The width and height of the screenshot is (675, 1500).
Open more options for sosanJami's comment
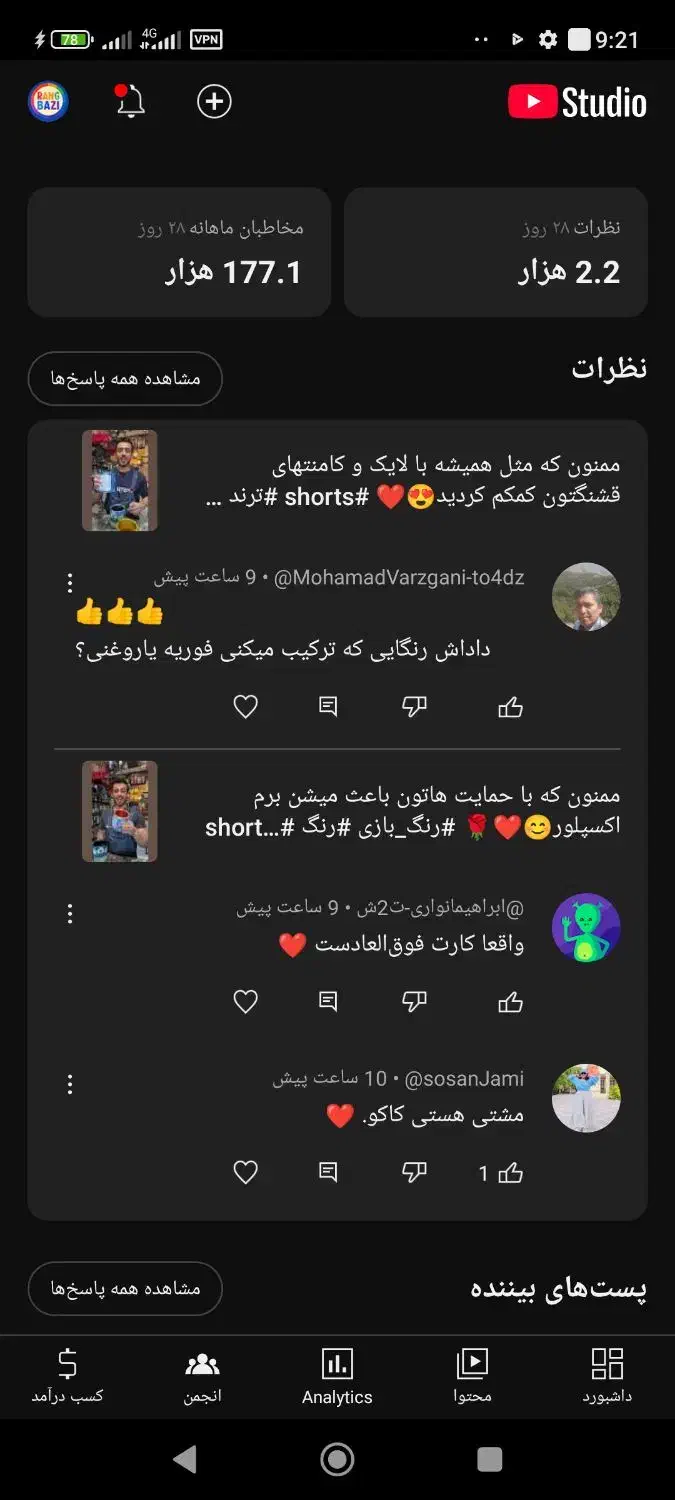70,1083
